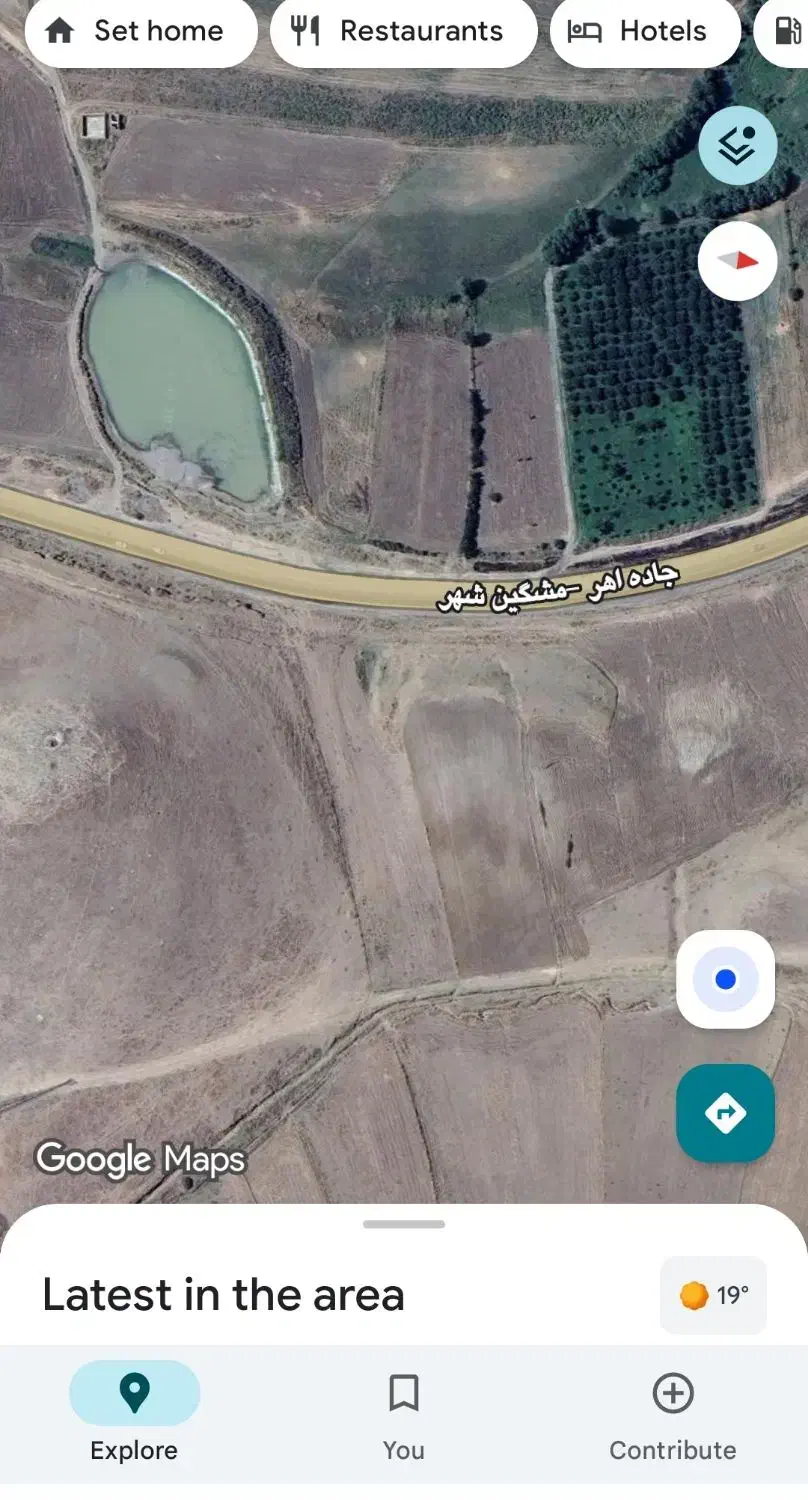Select the Hotels chip

click(x=644, y=32)
